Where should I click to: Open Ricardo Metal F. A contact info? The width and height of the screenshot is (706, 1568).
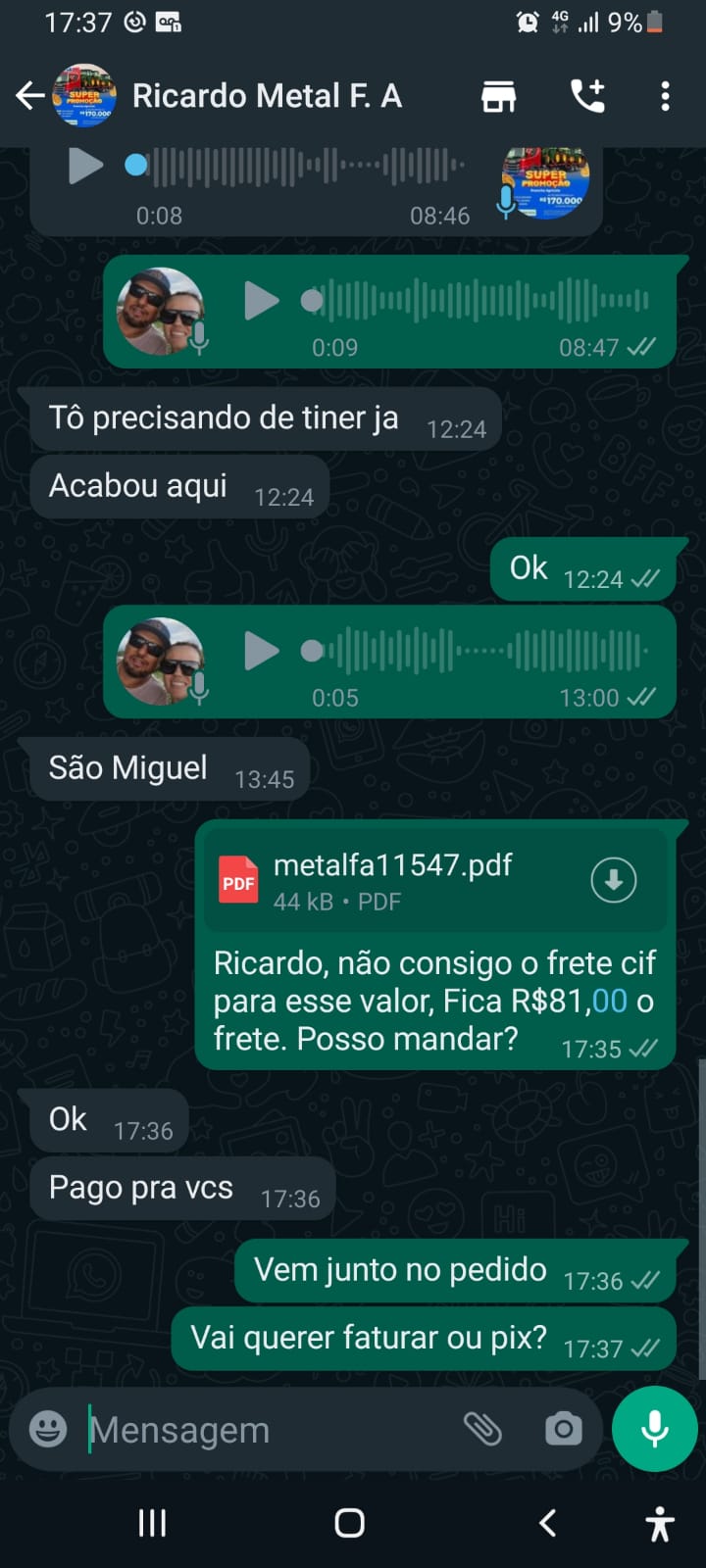267,96
